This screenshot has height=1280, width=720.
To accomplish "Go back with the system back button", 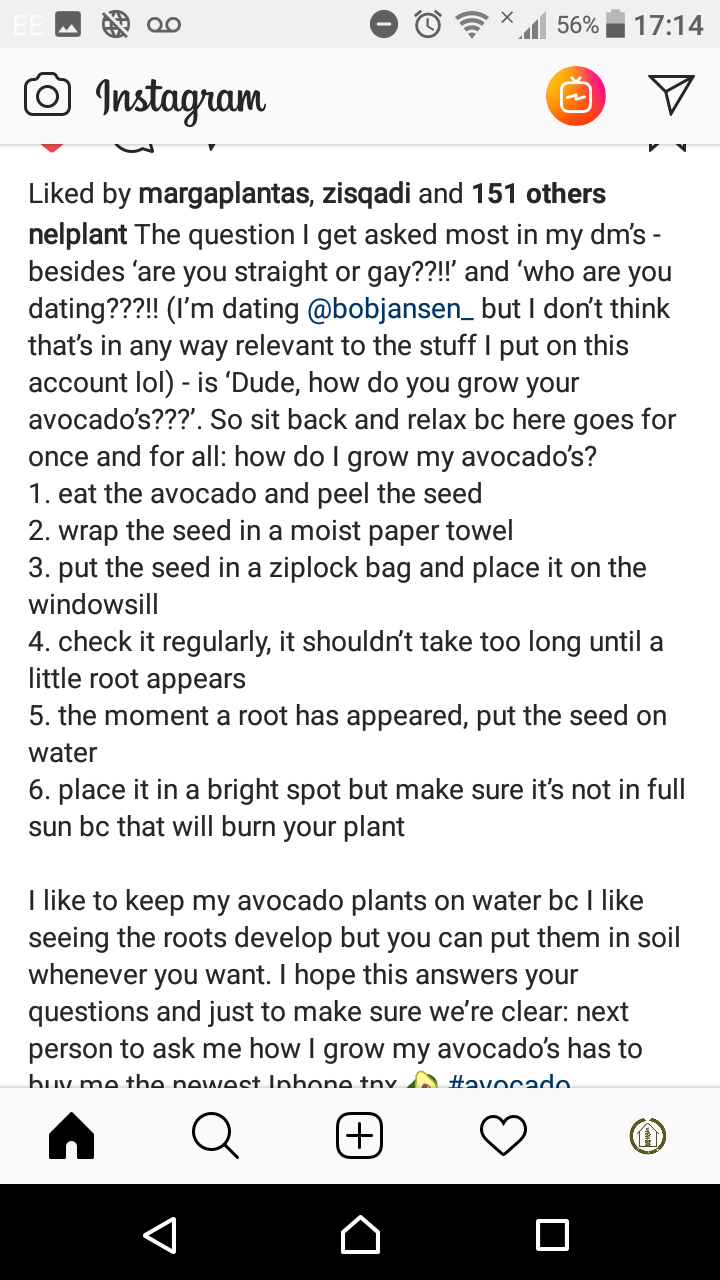I will pos(160,1234).
